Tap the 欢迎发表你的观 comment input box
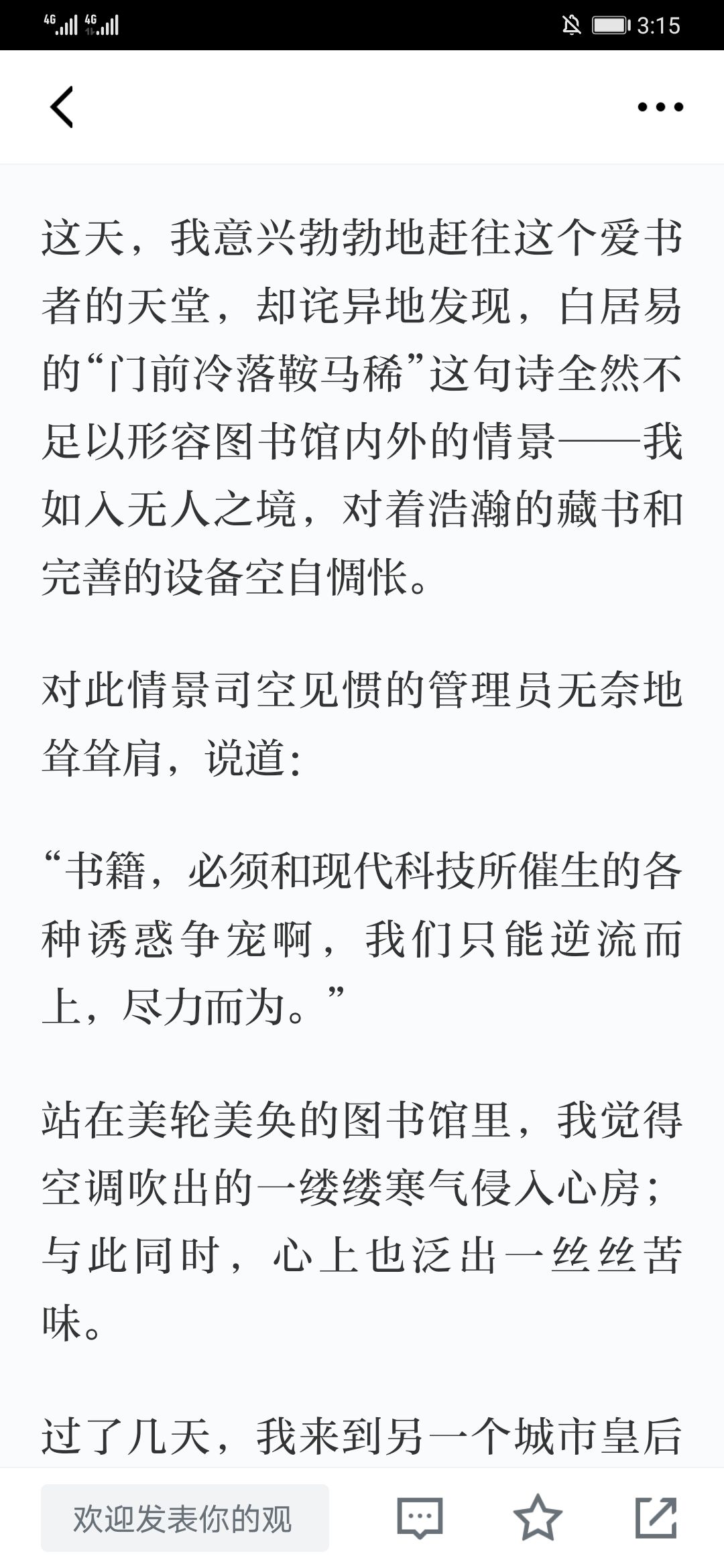Image resolution: width=724 pixels, height=1568 pixels. (x=185, y=1518)
